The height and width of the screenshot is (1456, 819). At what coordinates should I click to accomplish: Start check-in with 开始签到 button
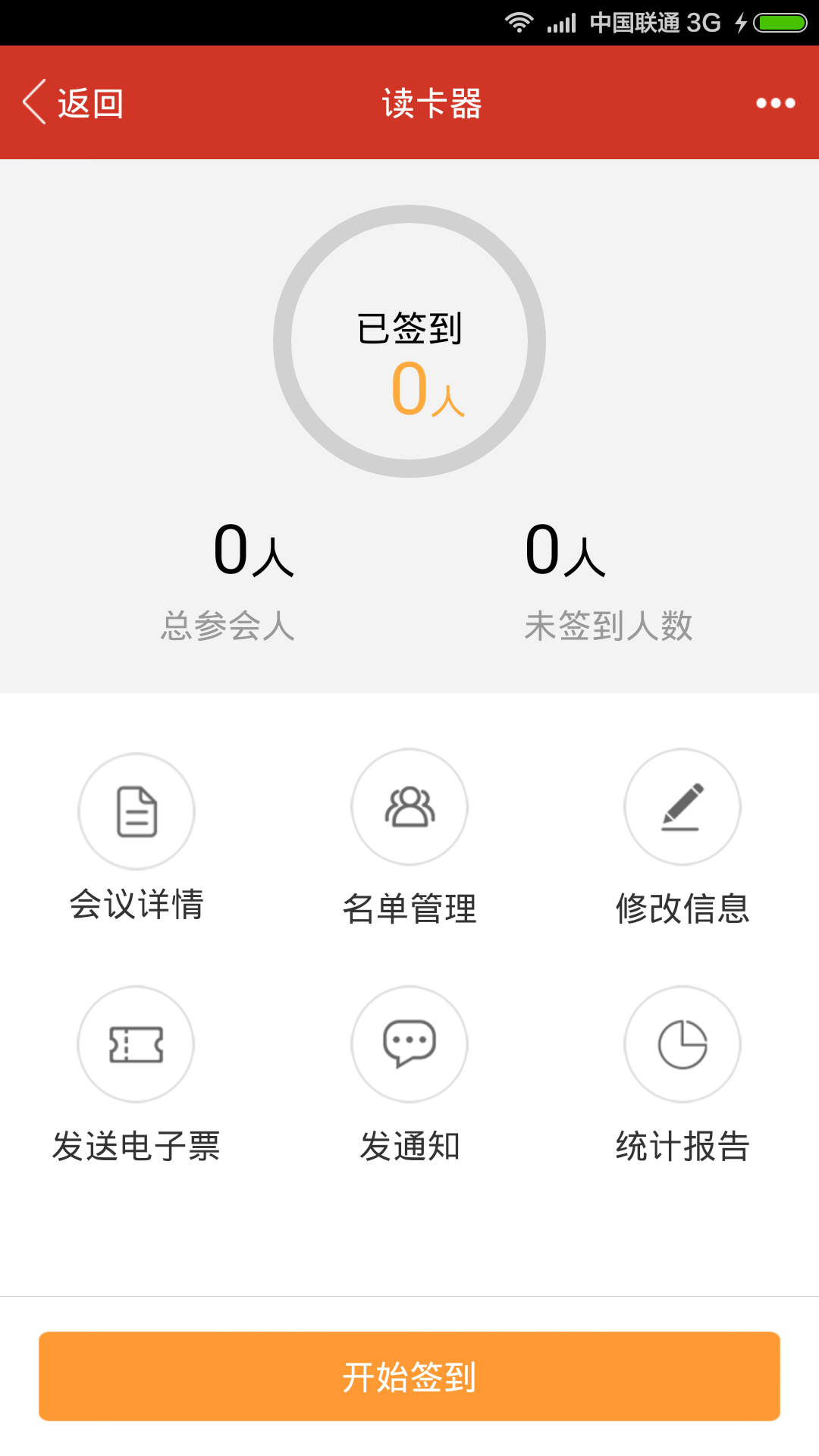click(x=409, y=1376)
